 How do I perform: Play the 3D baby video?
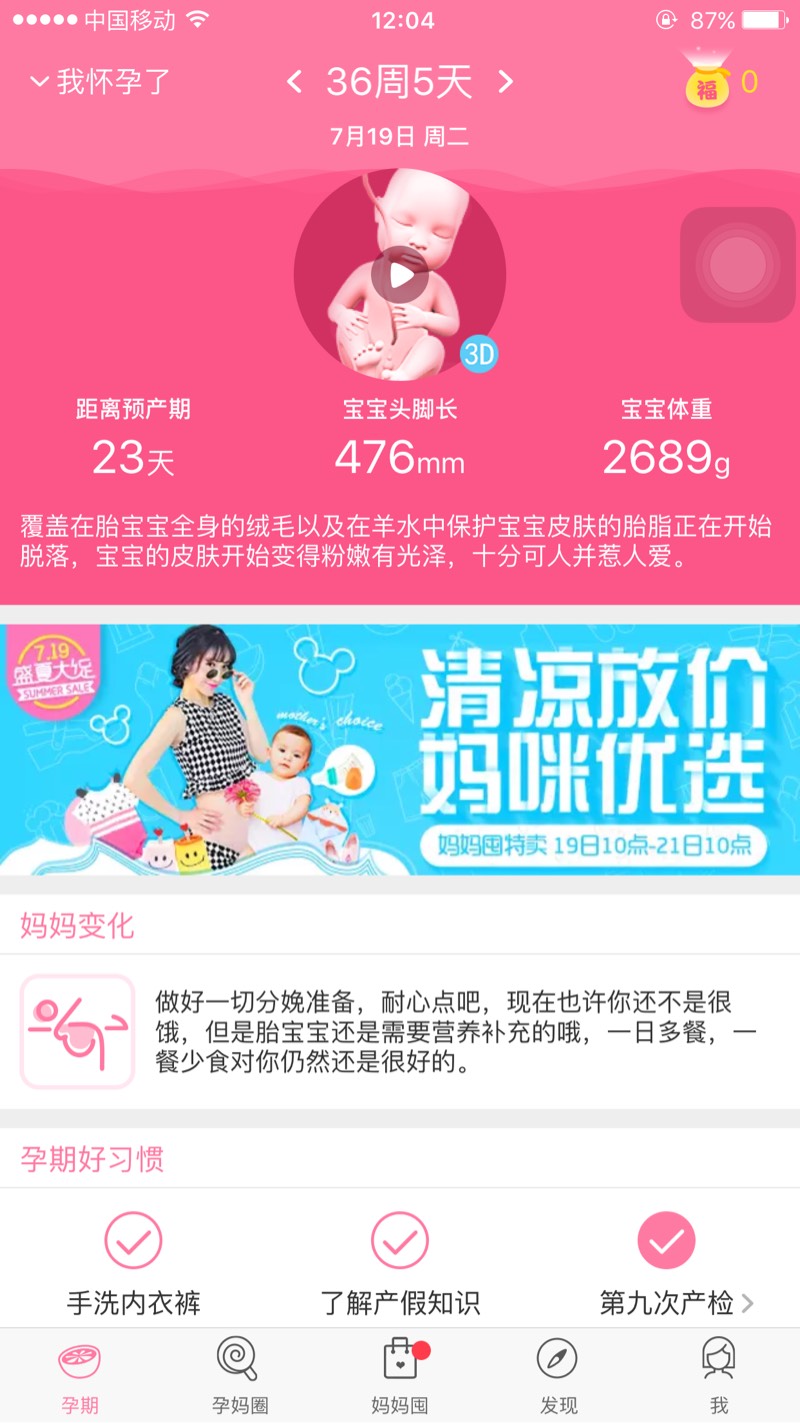(400, 274)
